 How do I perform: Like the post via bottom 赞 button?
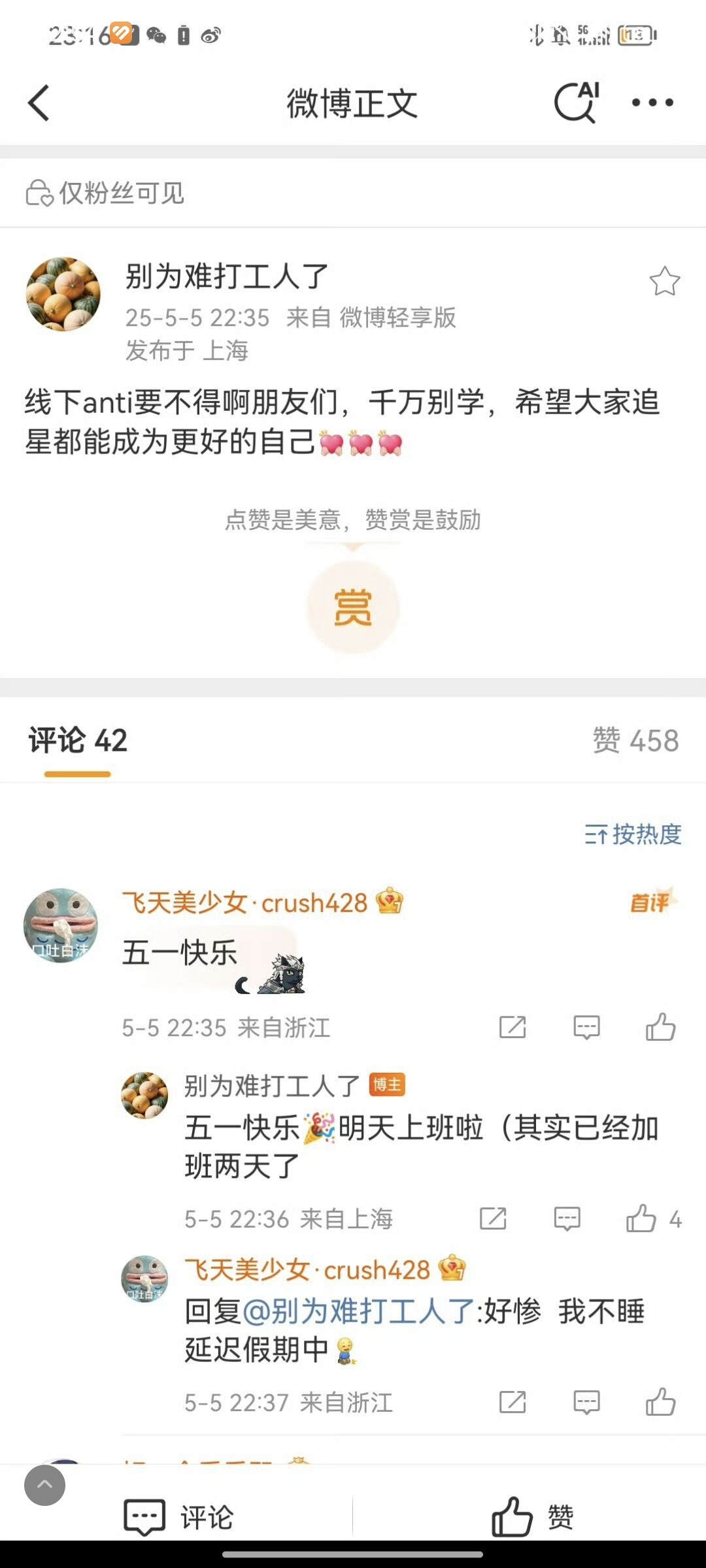[532, 1517]
